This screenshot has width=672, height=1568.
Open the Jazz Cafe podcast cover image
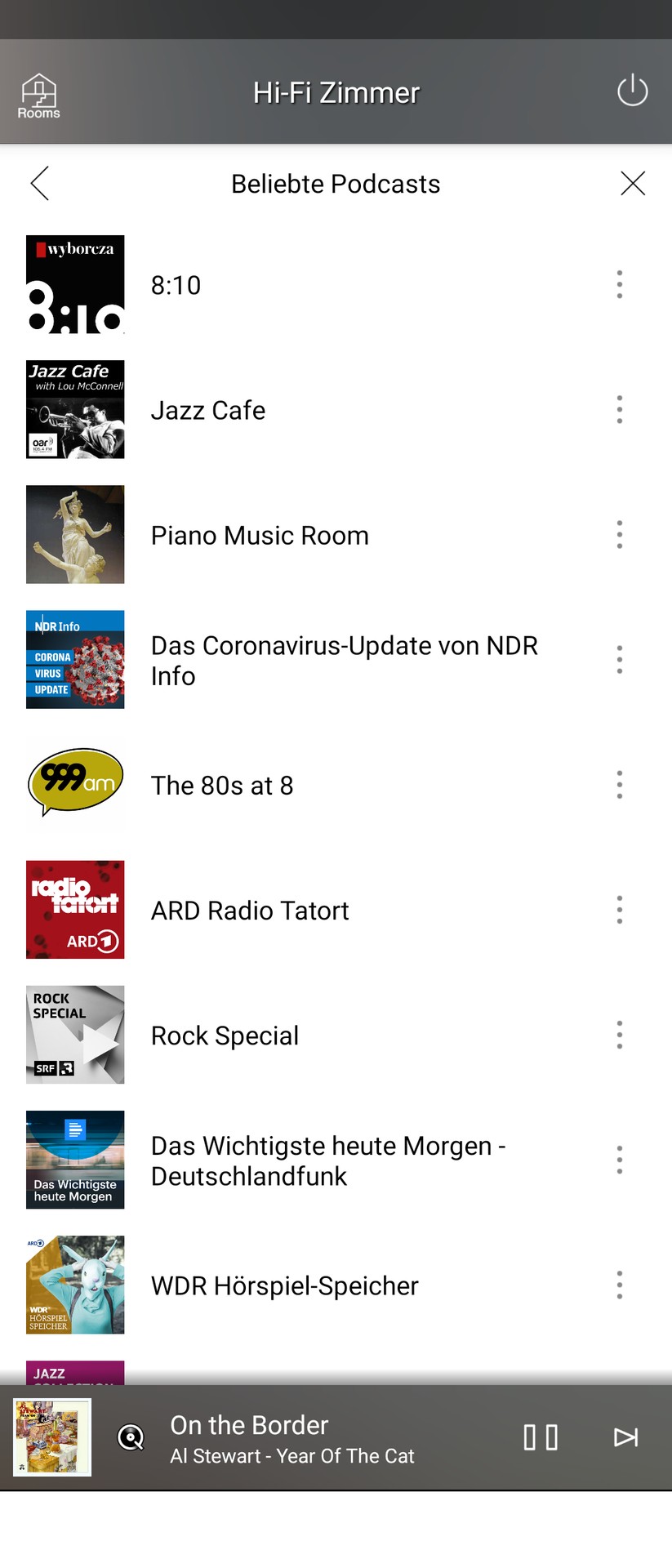click(x=75, y=409)
